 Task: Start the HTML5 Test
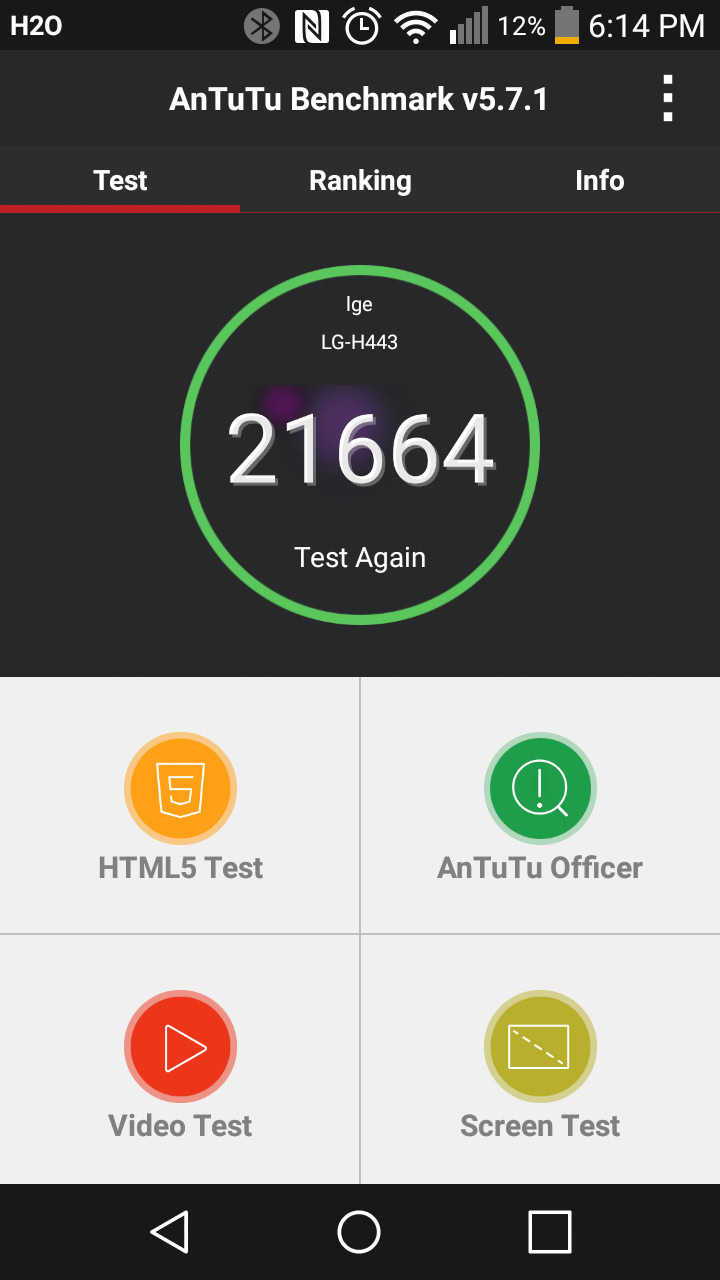coord(180,806)
